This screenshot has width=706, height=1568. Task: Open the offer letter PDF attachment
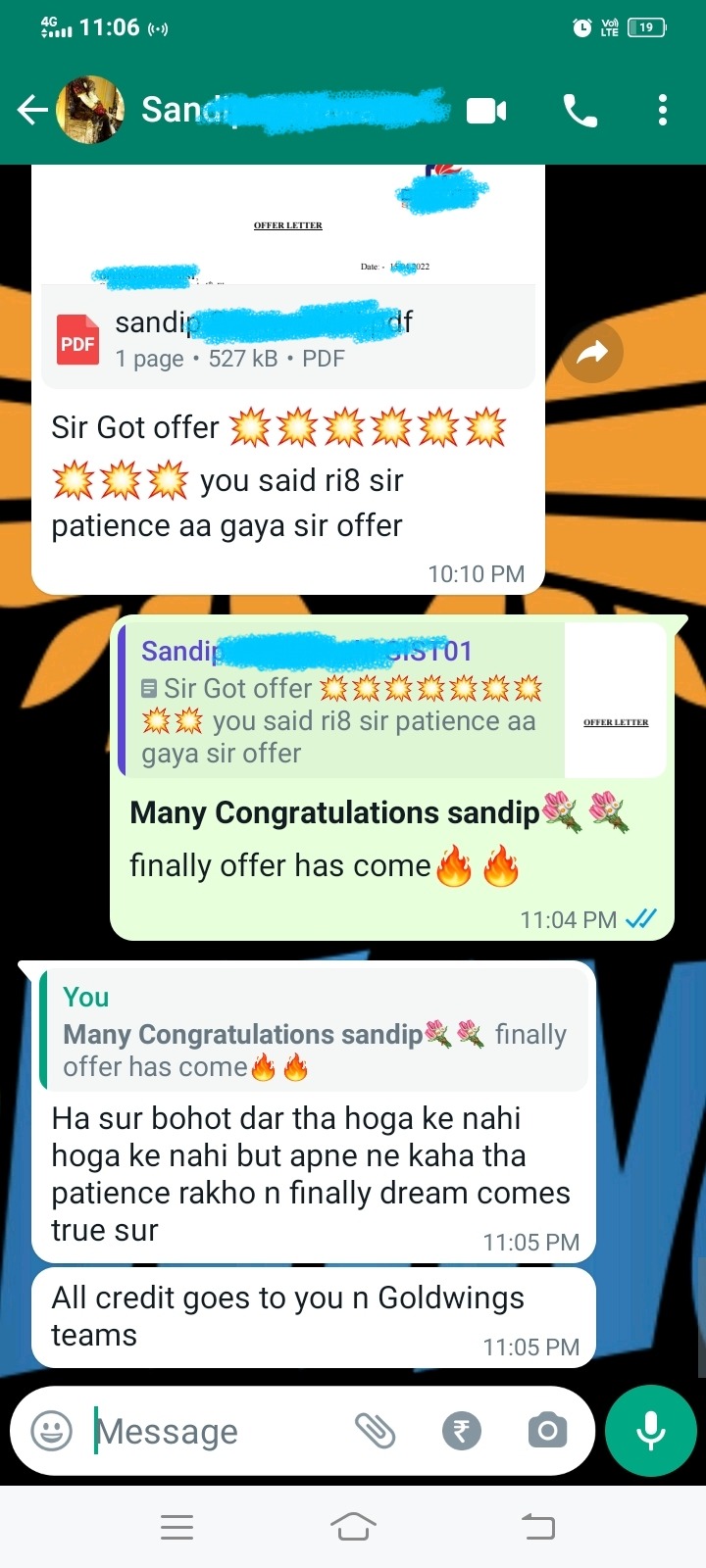288,339
